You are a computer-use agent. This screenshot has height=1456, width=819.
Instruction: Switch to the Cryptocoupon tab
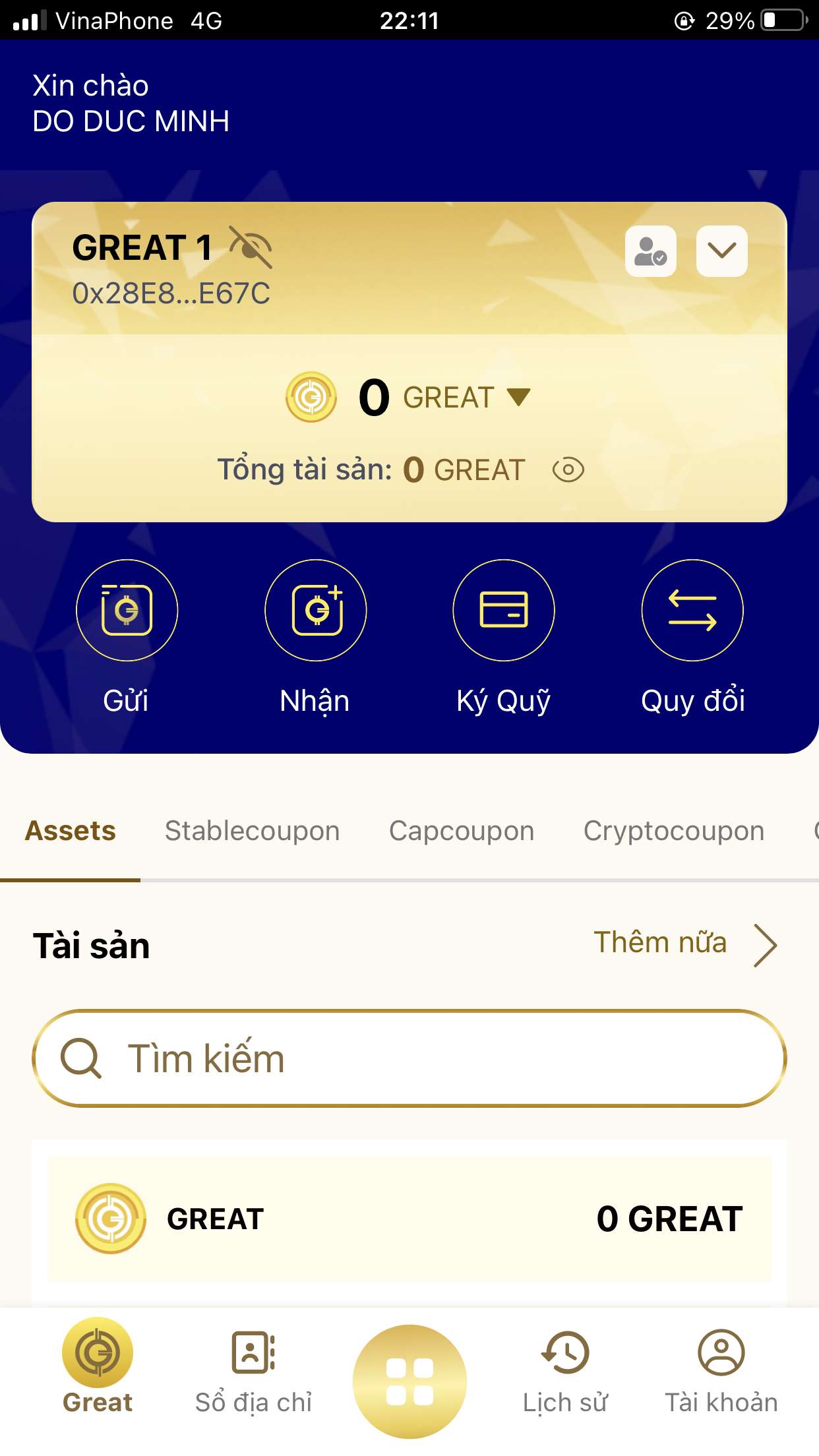(x=674, y=831)
